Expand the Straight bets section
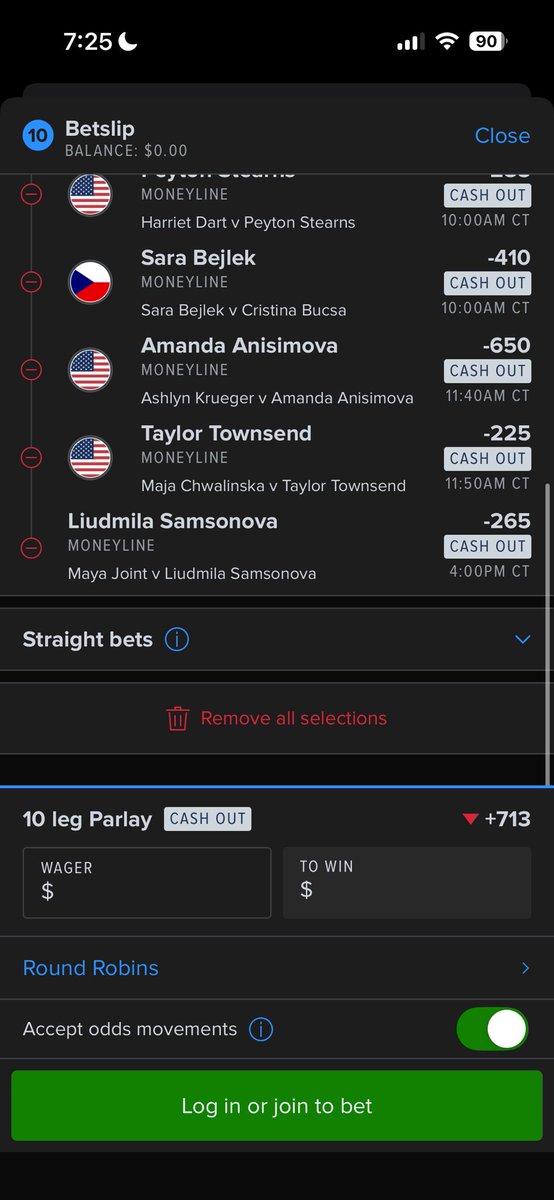 click(x=277, y=639)
